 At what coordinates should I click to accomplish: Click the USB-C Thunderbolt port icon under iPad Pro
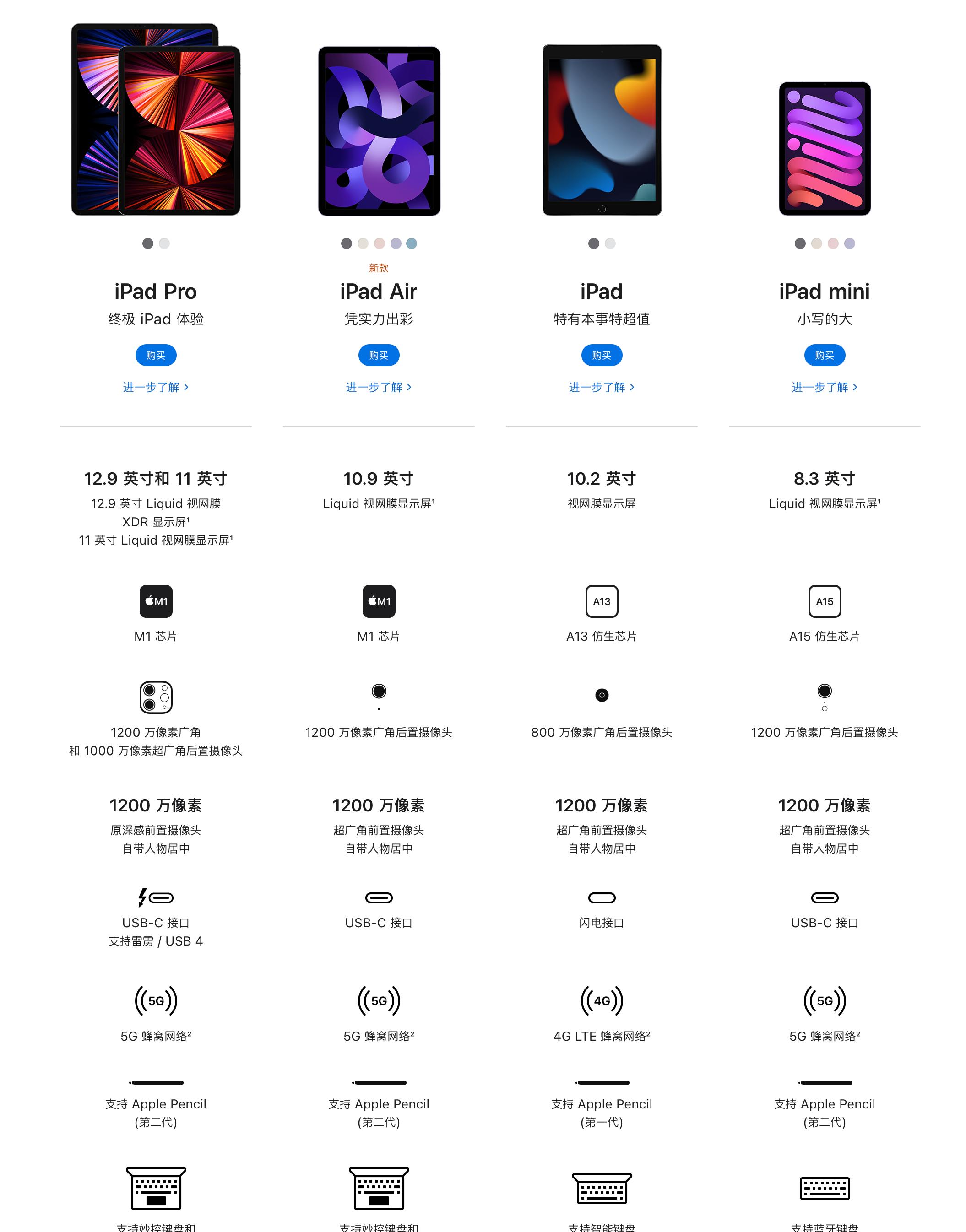click(156, 897)
